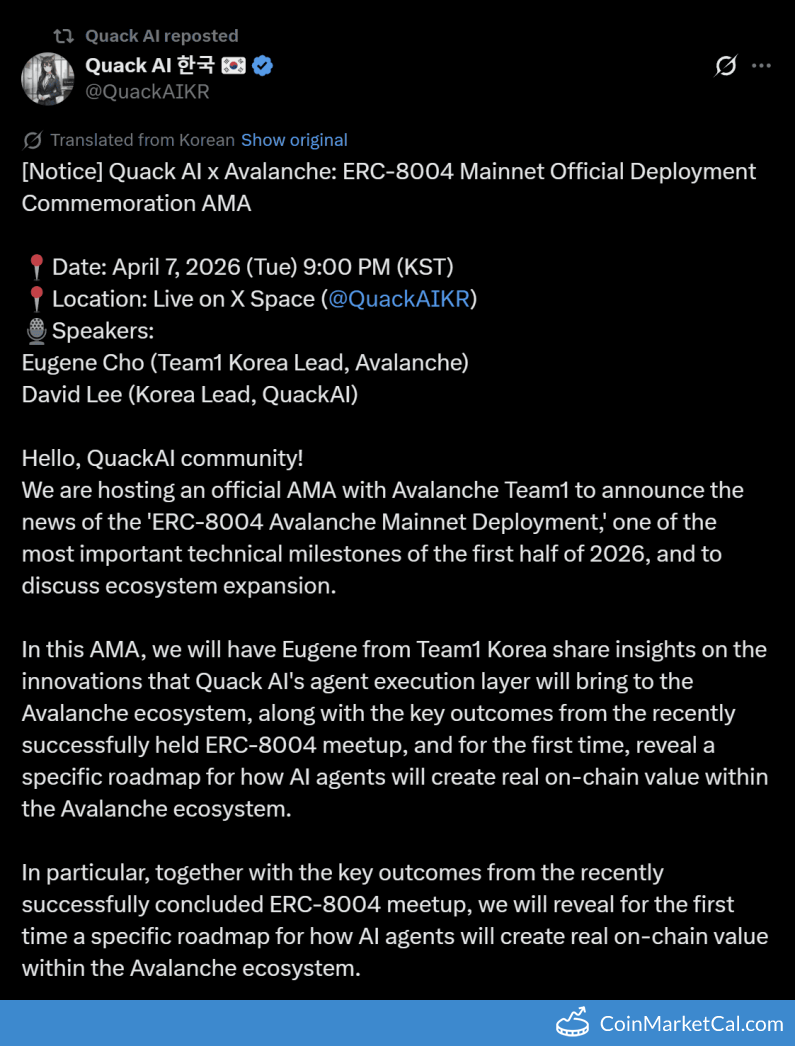Open Quack AI 한국 profile picture
795x1046 pixels.
point(48,78)
